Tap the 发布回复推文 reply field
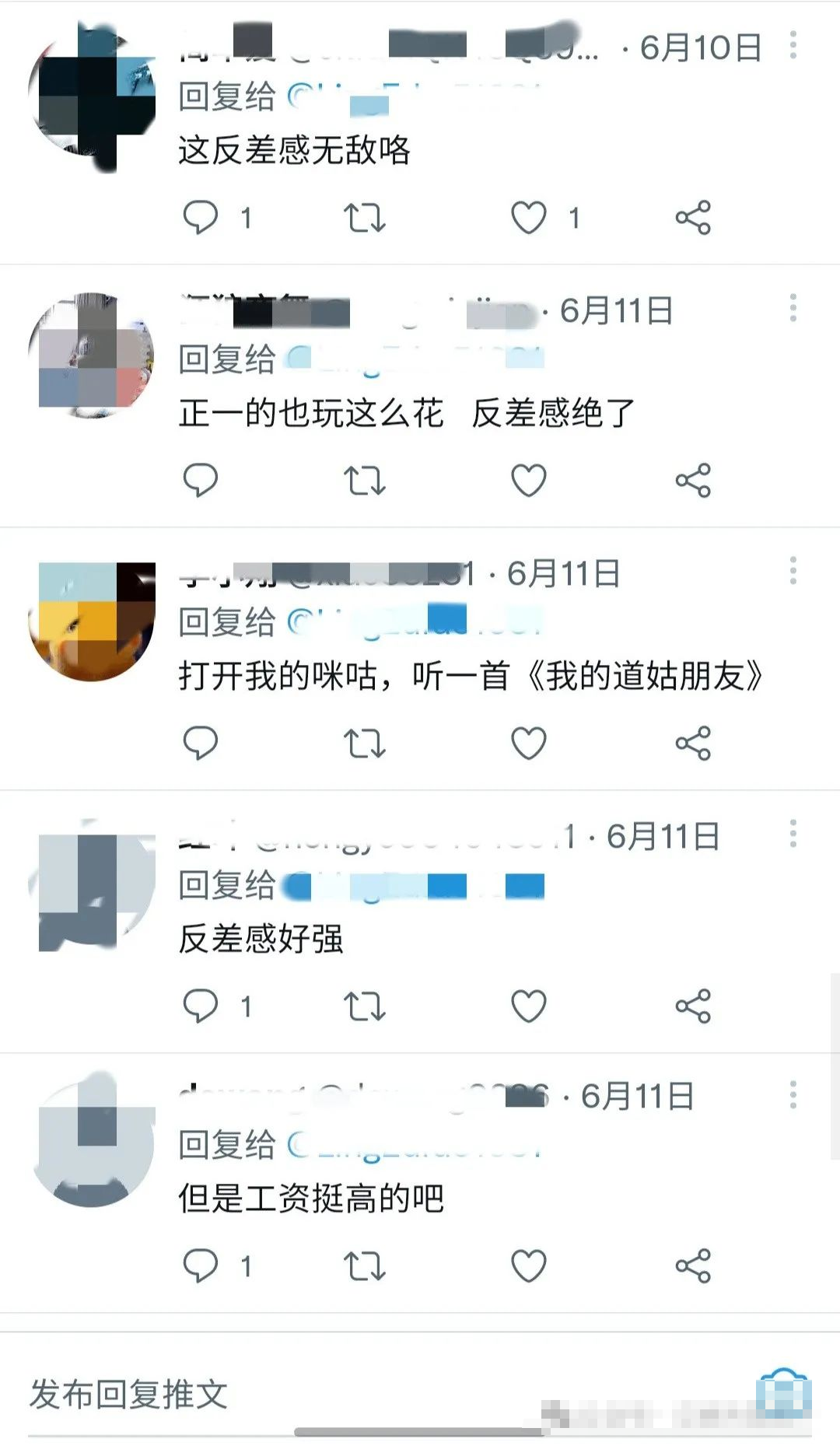Screen dimensions: 840x1449 pyautogui.click(x=389, y=1394)
